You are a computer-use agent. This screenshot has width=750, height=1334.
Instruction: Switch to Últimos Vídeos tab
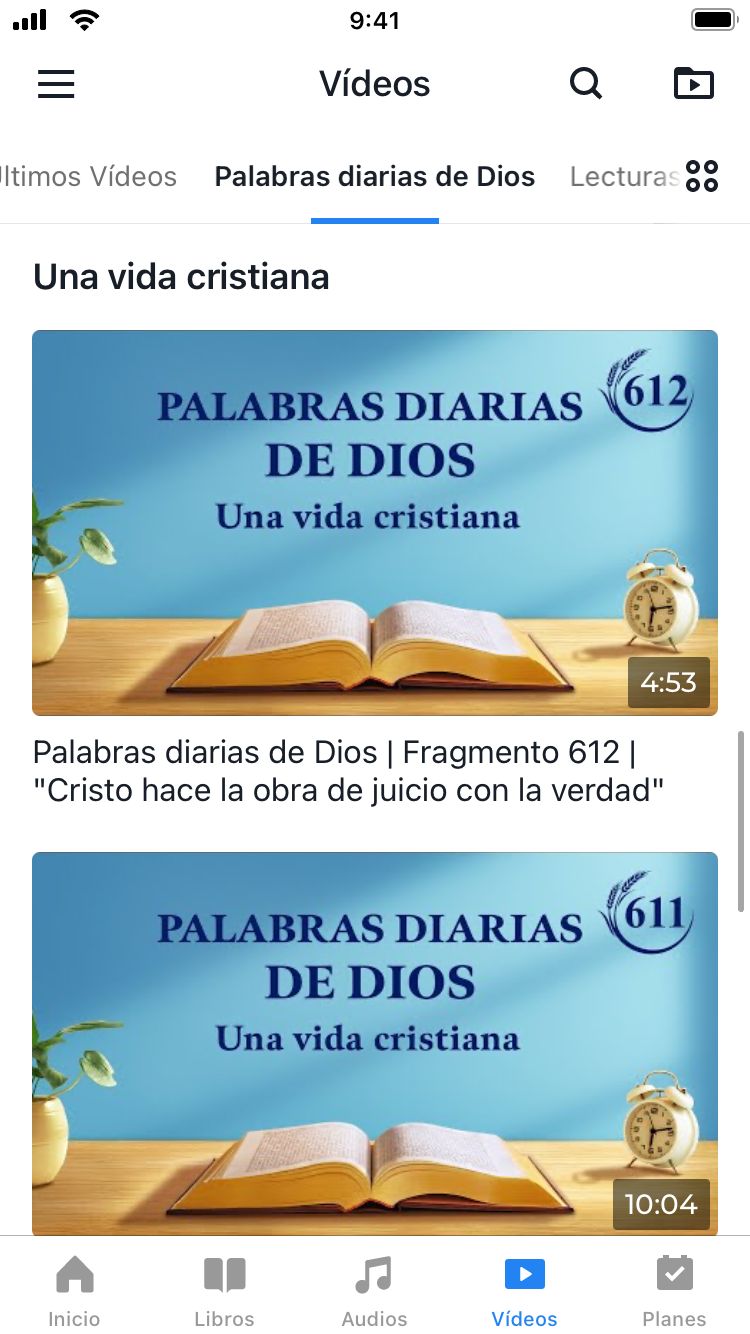pos(88,177)
